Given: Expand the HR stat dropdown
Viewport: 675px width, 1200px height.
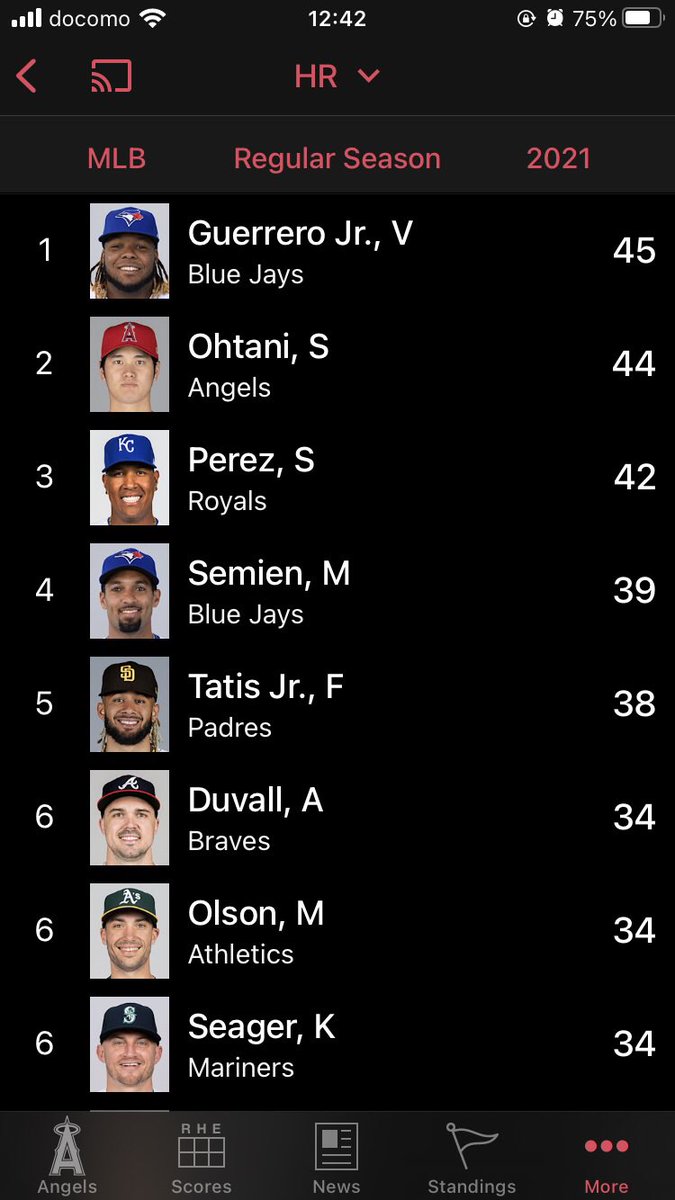Looking at the screenshot, I should (x=337, y=76).
